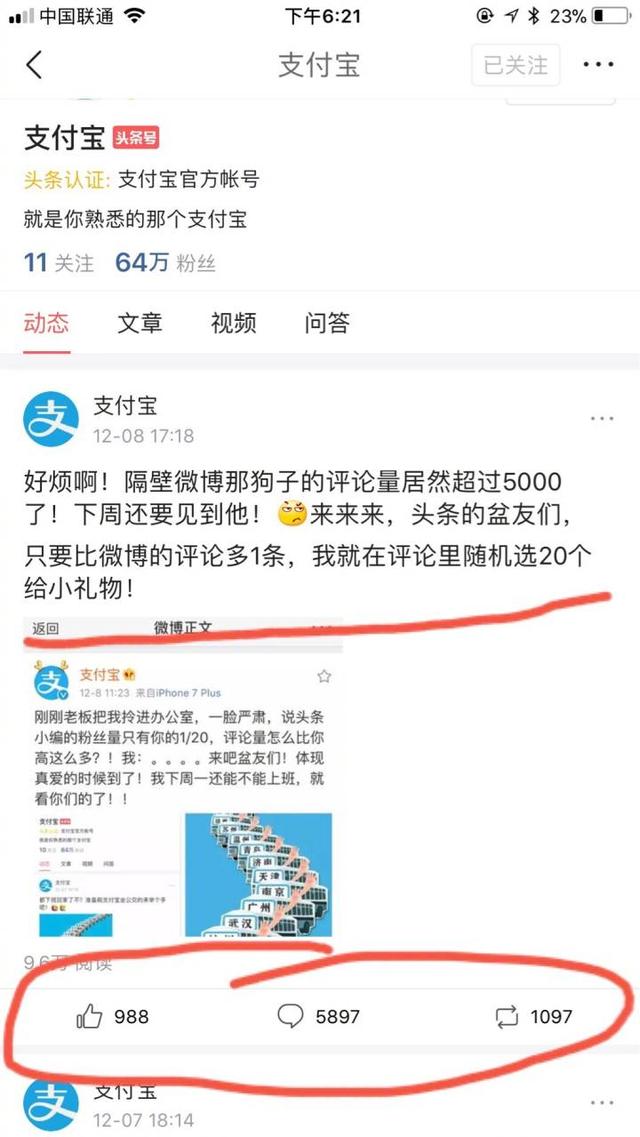Go back using the top-left arrow
Screen dimensions: 640x1137
coord(35,66)
